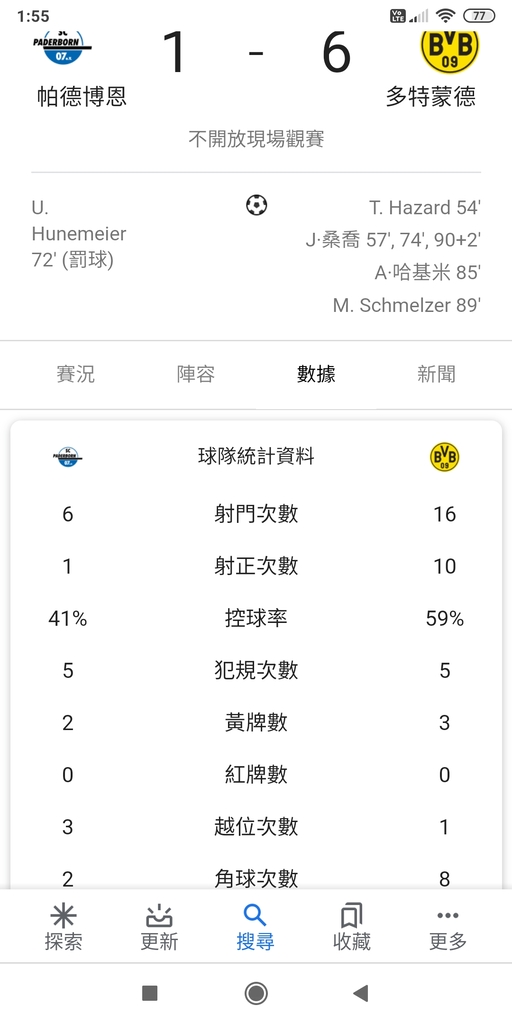The image size is (512, 1024).
Task: Open the 帕德博恩 team logo
Action: coord(63,47)
